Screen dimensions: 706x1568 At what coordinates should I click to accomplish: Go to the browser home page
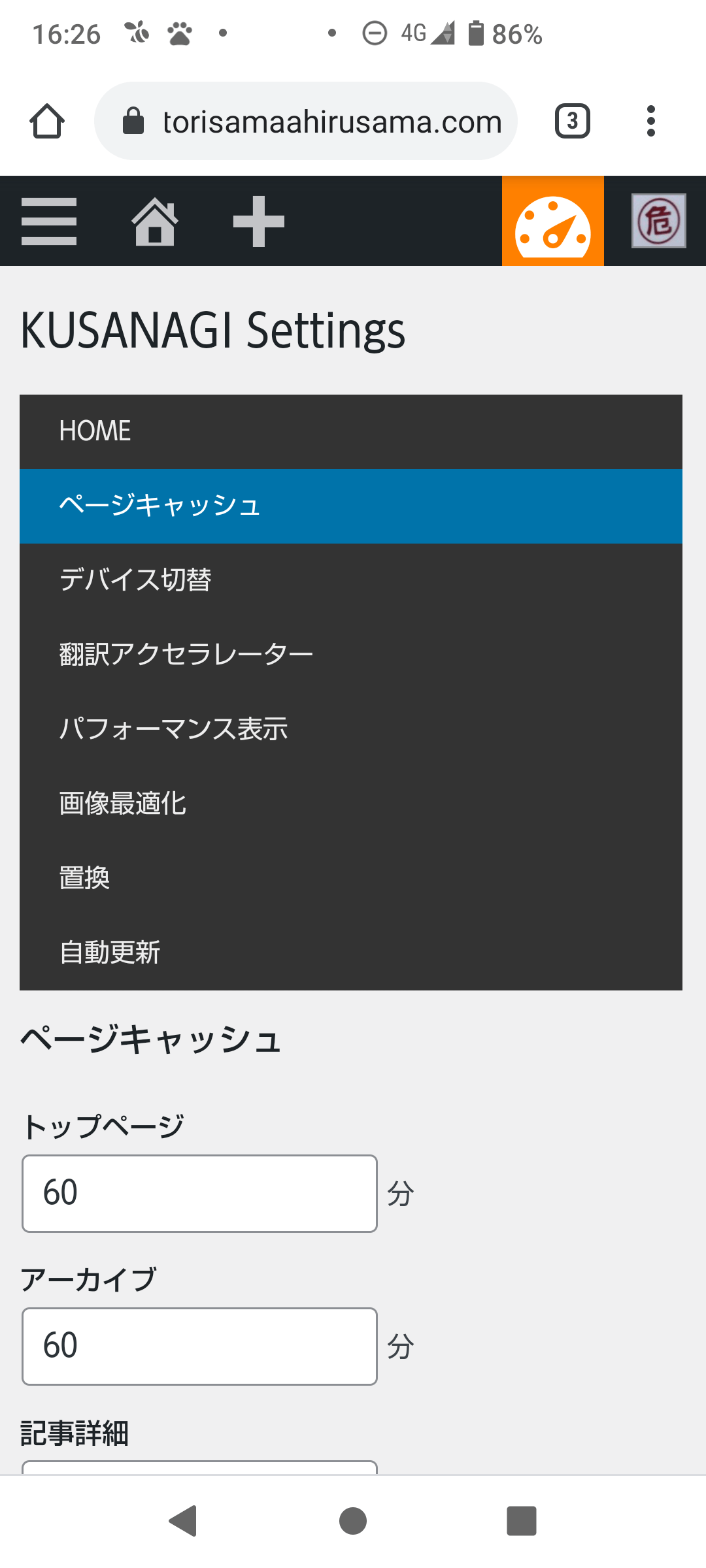coord(47,121)
